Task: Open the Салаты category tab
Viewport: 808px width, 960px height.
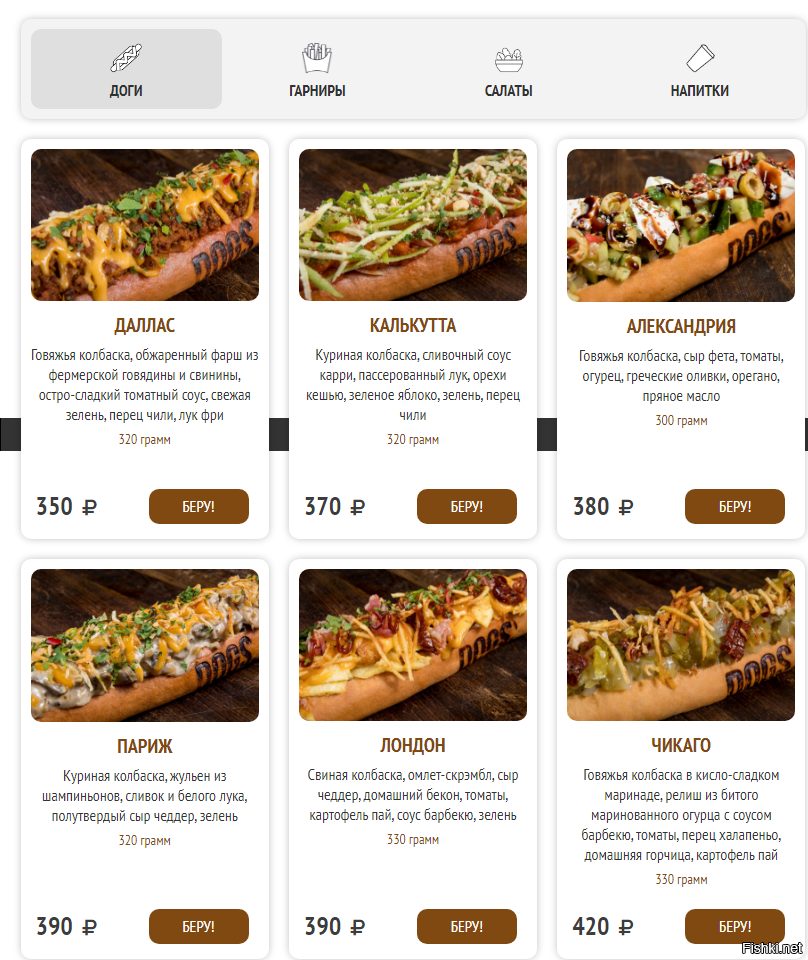Action: (508, 70)
